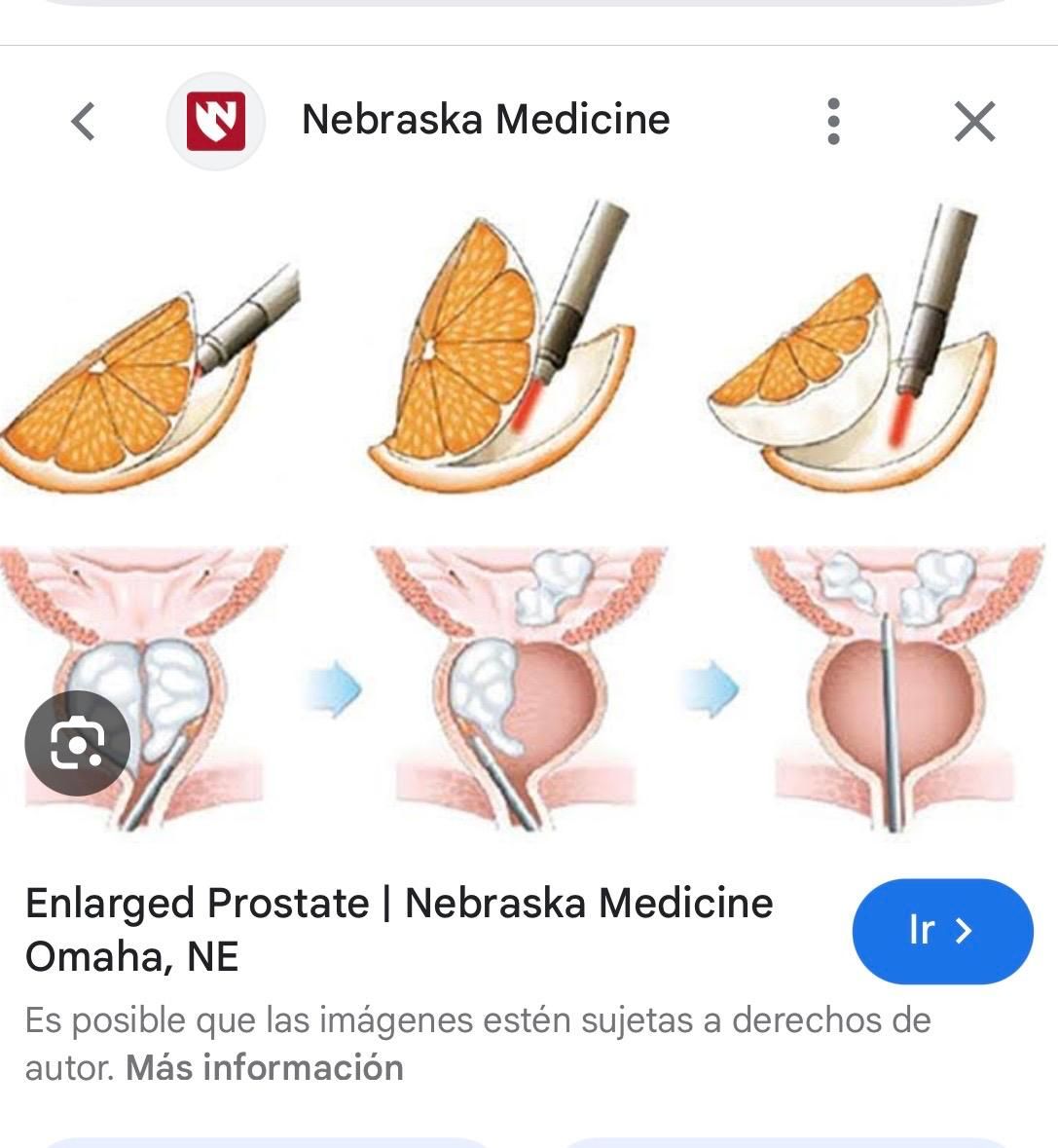Search this image with Google Lens
Viewport: 1058px width, 1148px height.
pyautogui.click(x=77, y=743)
